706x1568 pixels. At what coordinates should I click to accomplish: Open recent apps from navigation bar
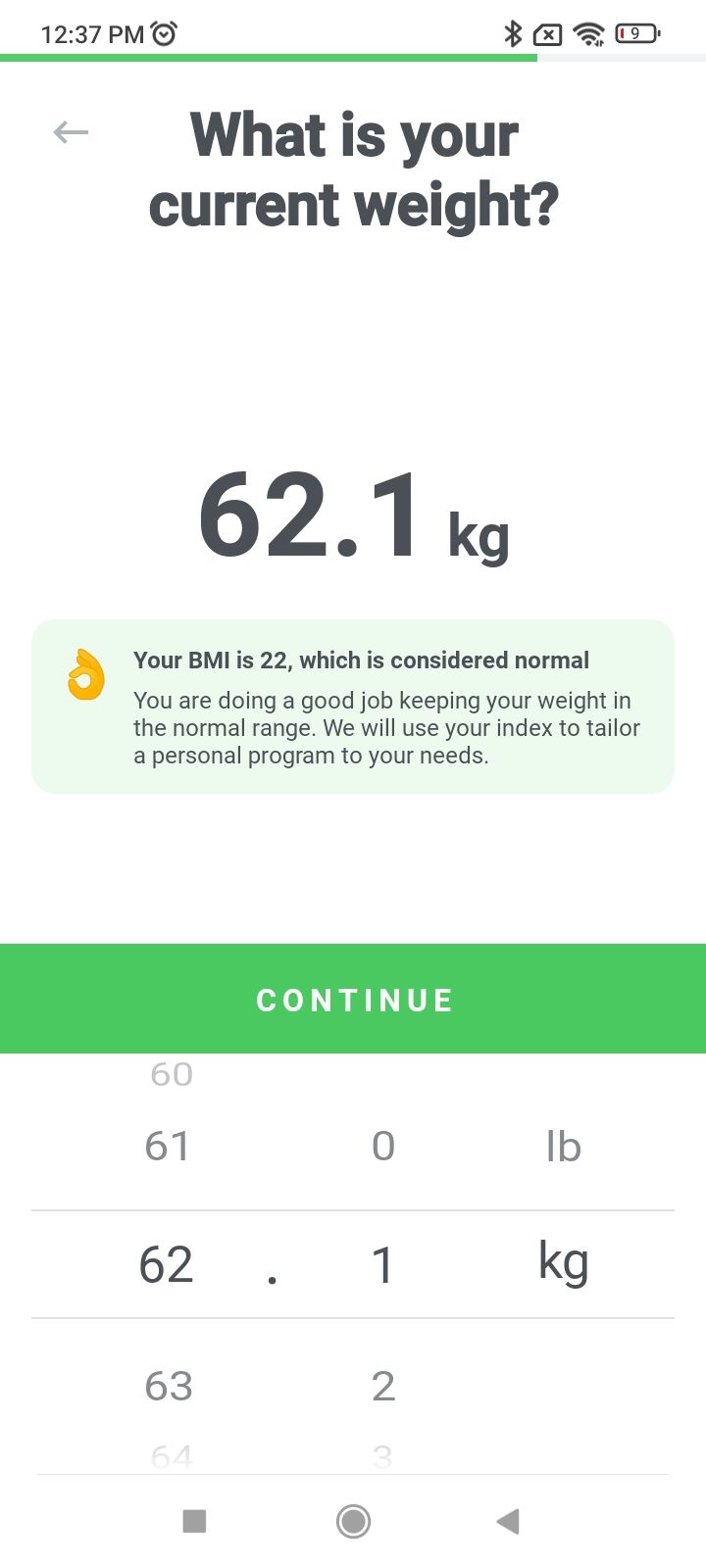point(194,1521)
